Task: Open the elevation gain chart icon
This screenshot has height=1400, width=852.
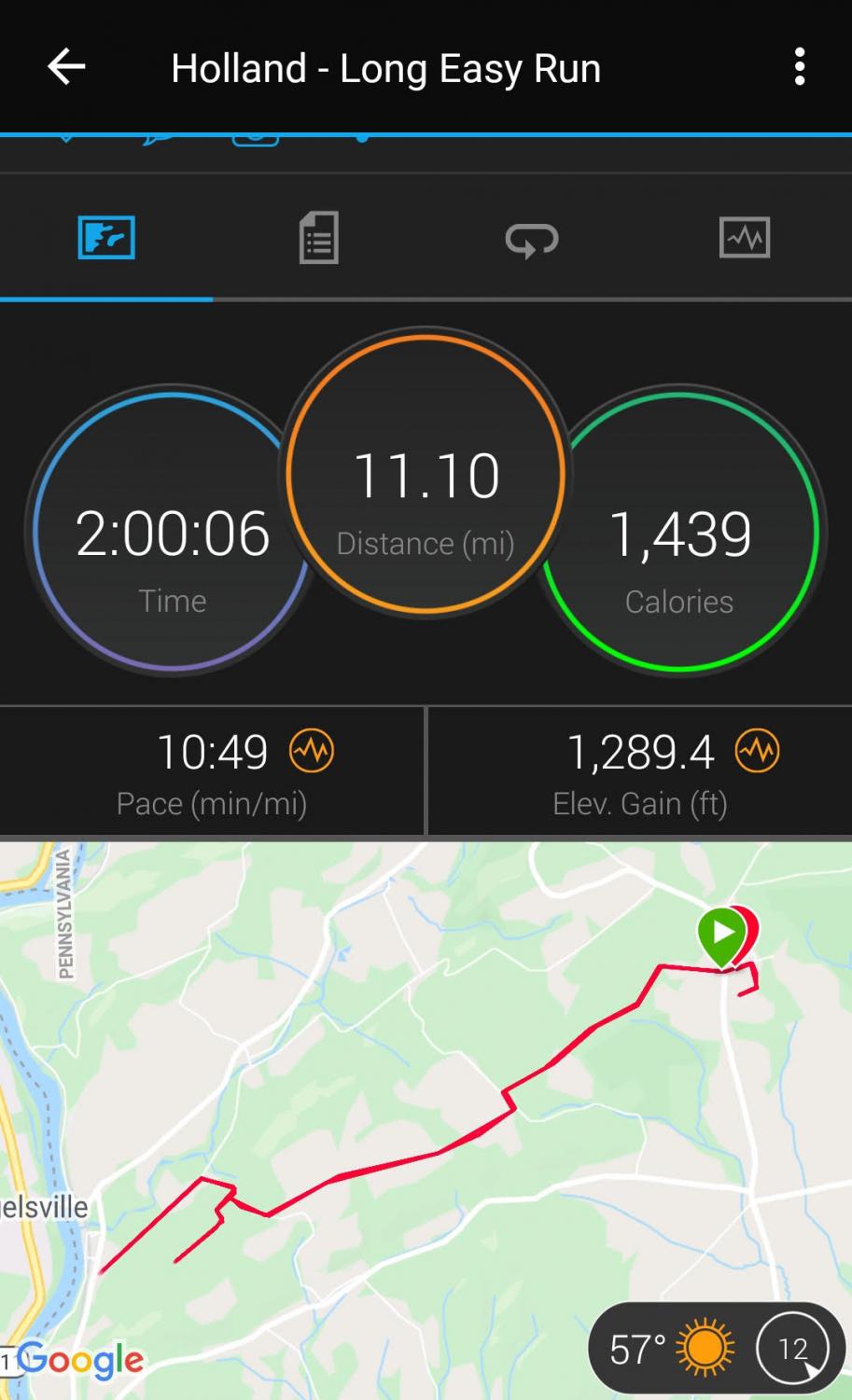Action: click(758, 751)
